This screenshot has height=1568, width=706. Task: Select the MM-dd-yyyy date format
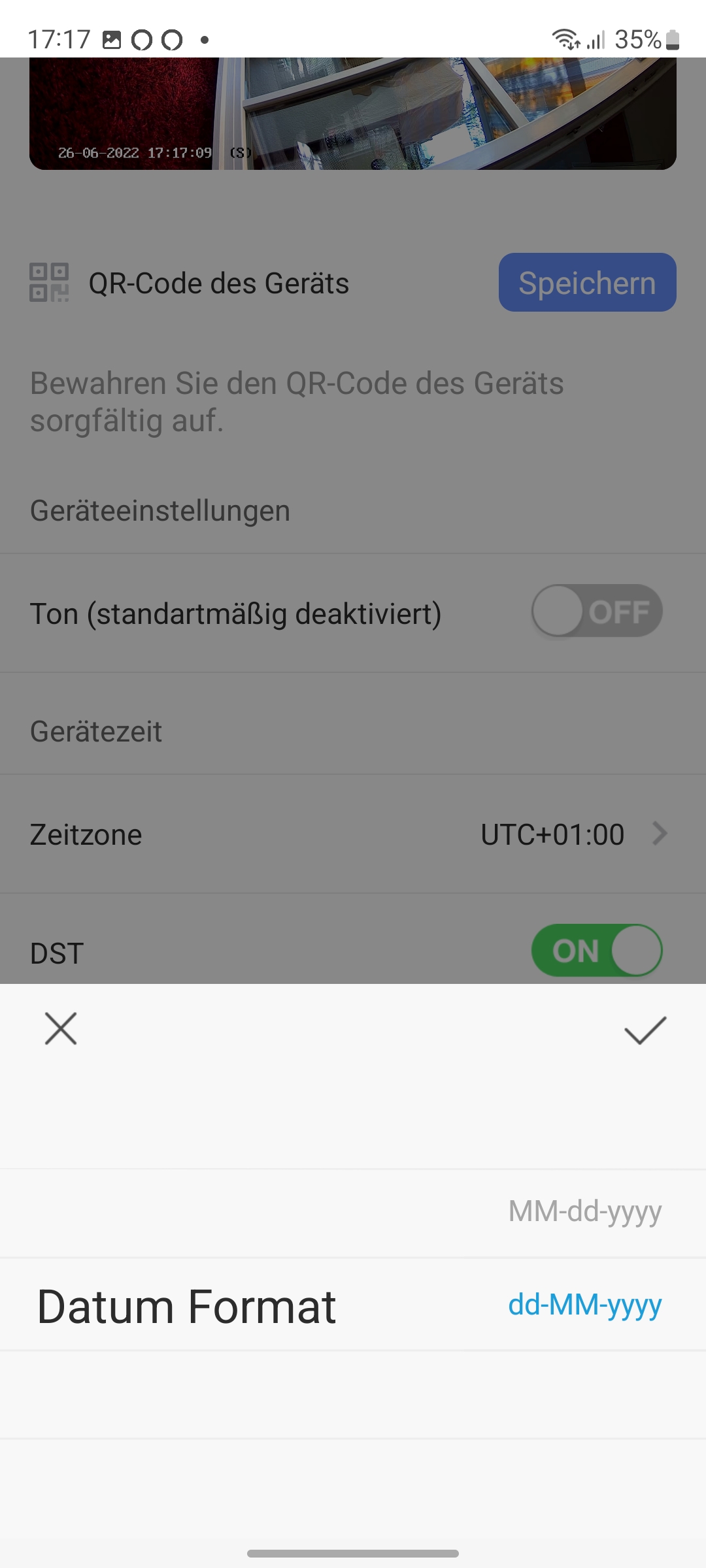pyautogui.click(x=585, y=1212)
